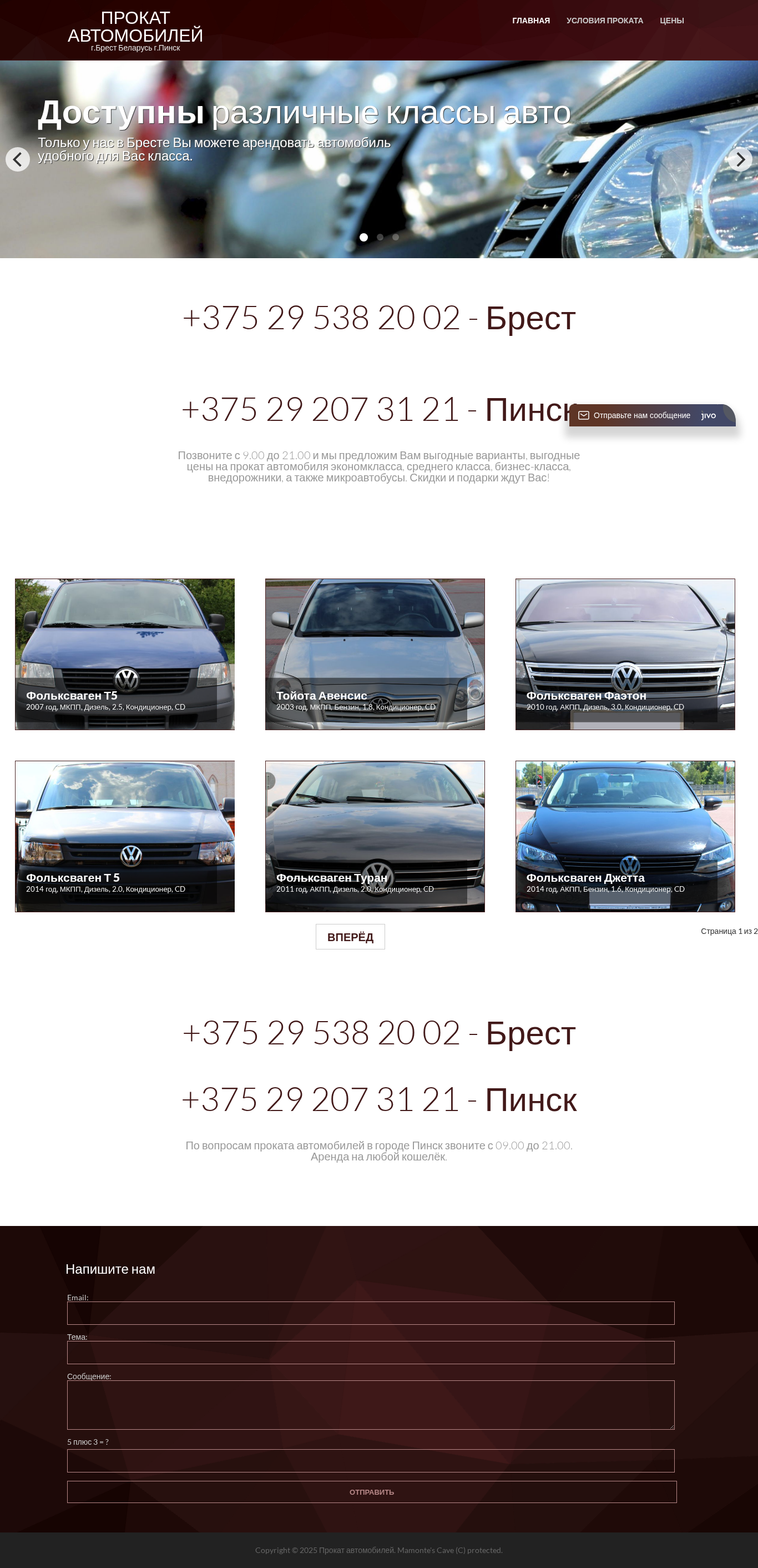The height and width of the screenshot is (1568, 758).
Task: Open the Jivo chat 'Отправьте нам сообщение'
Action: pos(652,415)
